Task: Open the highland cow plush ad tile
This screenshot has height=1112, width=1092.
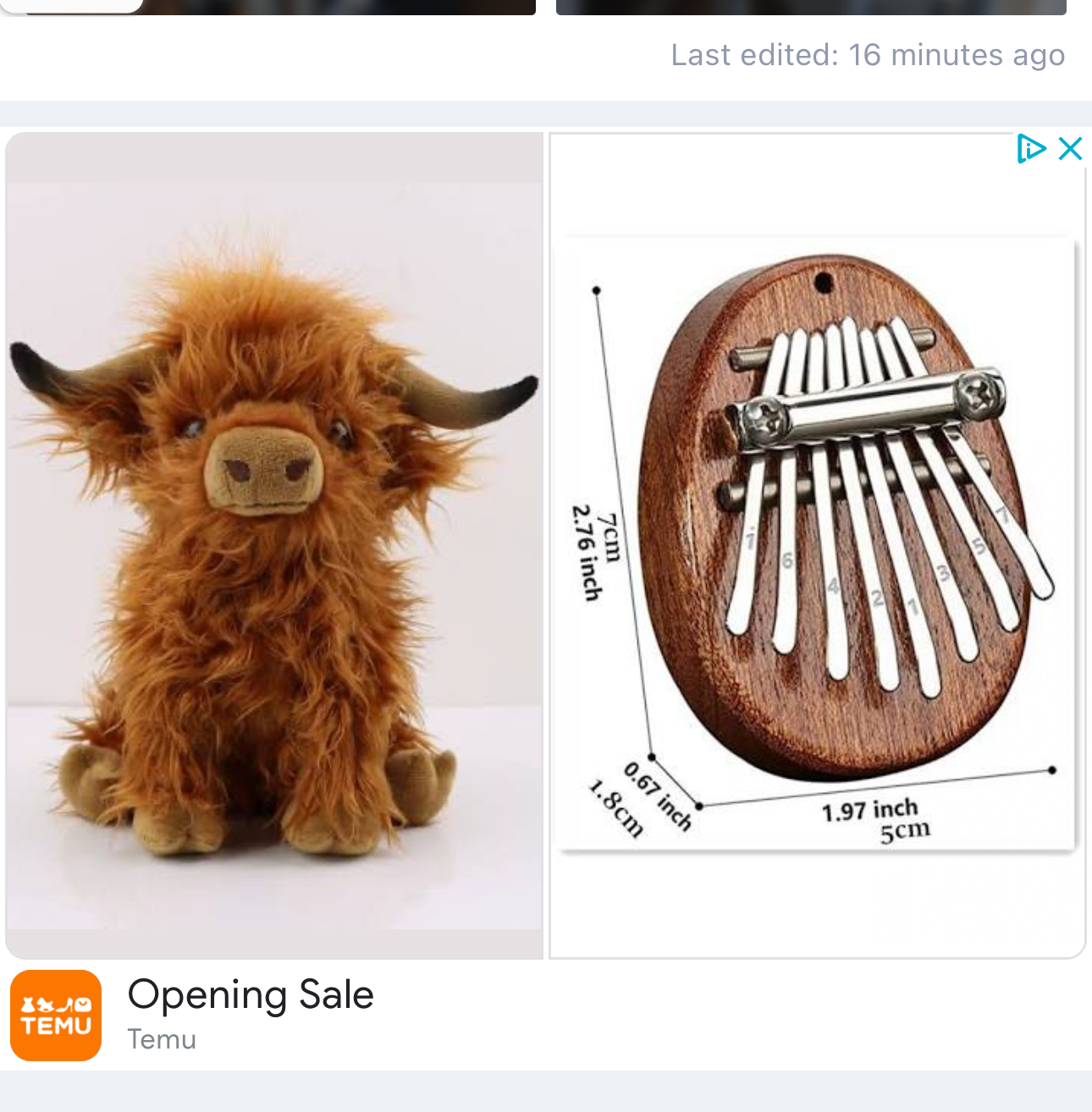Action: click(273, 546)
